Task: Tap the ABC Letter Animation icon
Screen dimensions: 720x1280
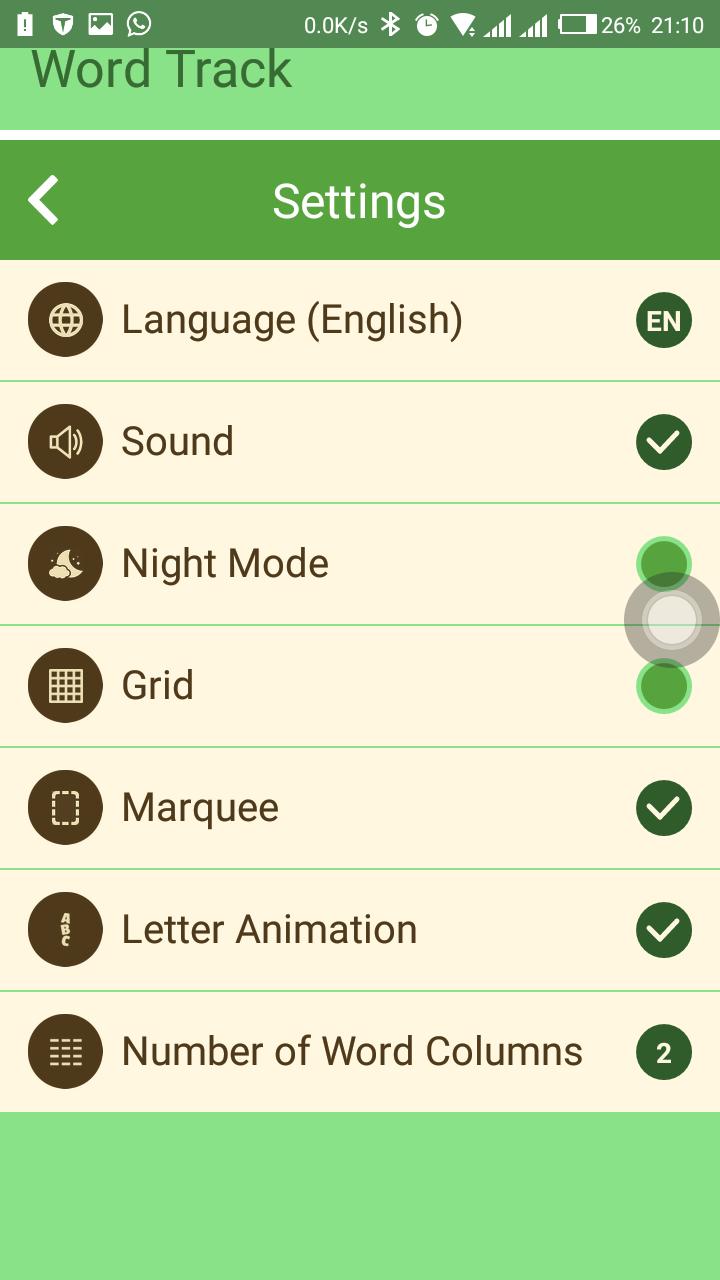Action: click(x=65, y=929)
